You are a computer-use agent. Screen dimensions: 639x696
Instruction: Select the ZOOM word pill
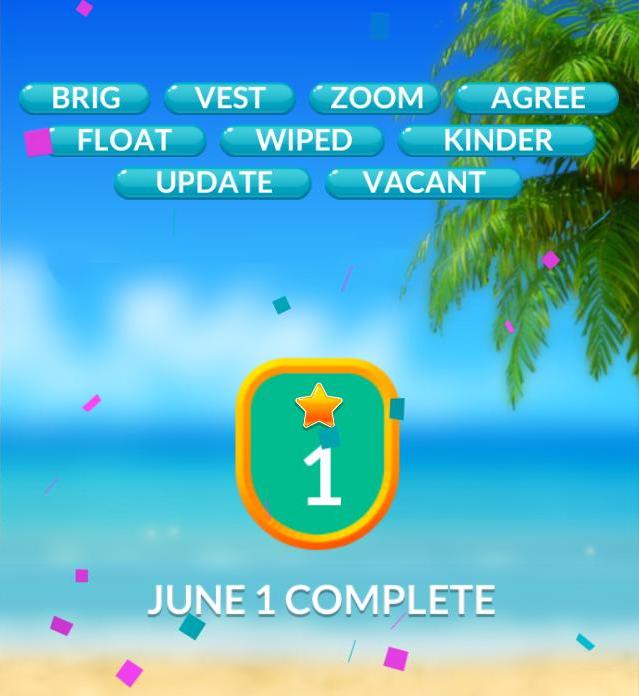tap(375, 98)
